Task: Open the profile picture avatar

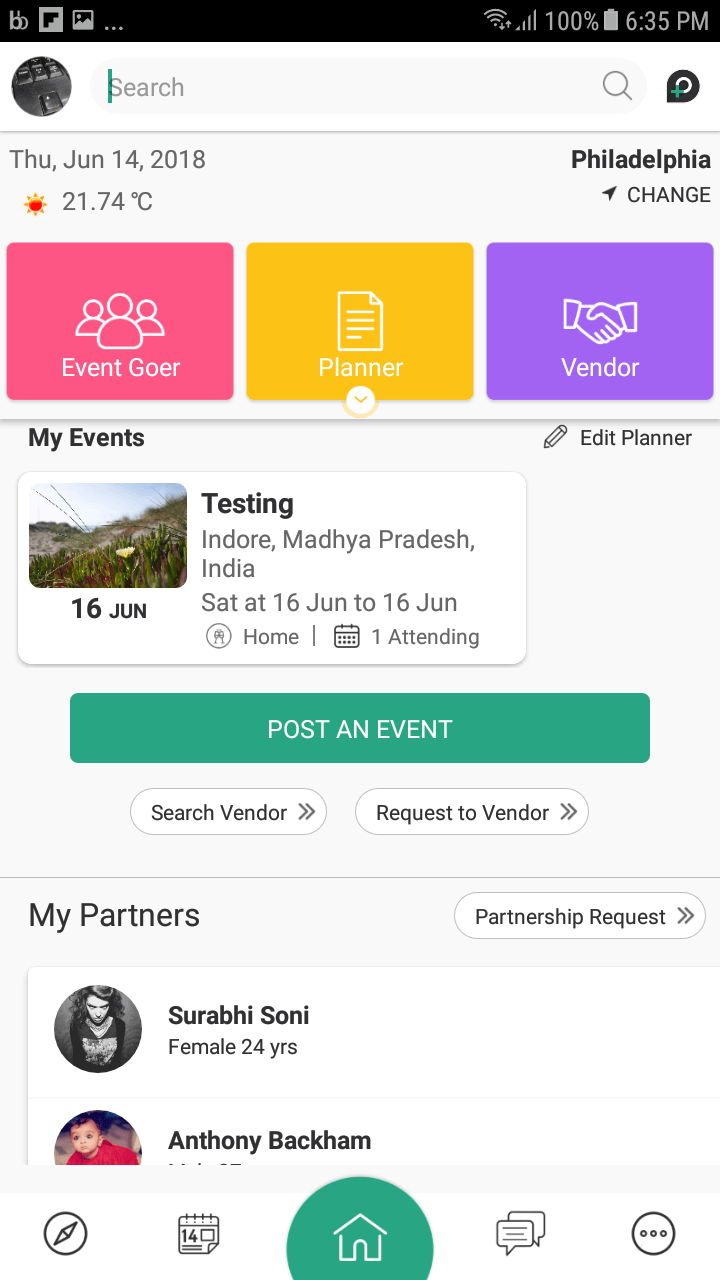Action: pos(41,87)
